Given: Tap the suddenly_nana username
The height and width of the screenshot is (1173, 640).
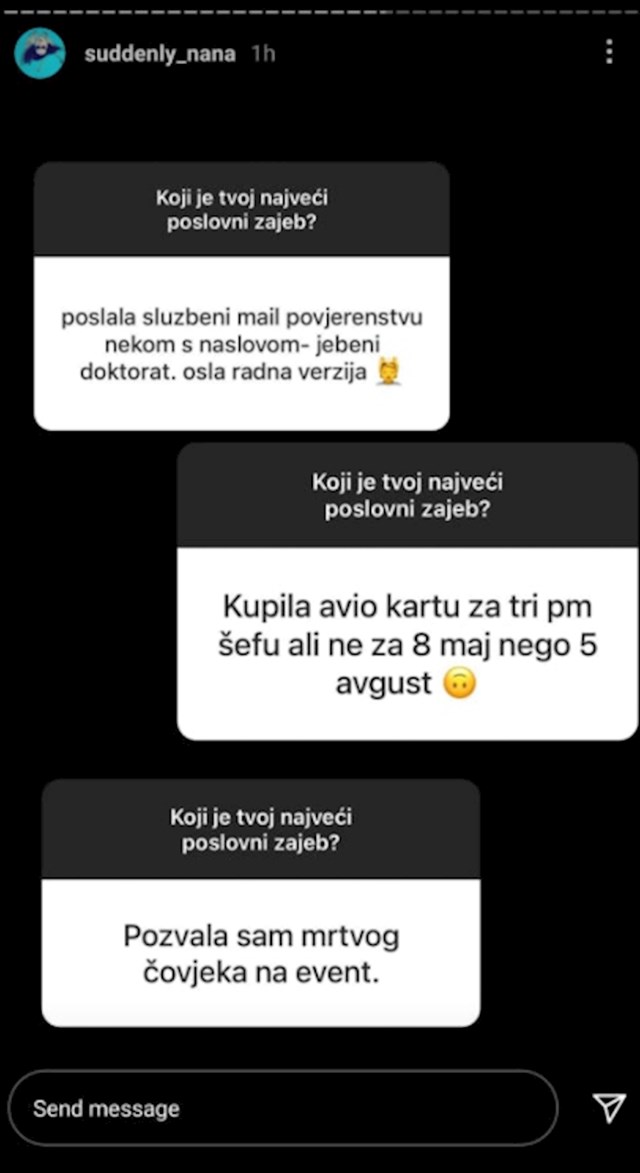Looking at the screenshot, I should (x=160, y=54).
